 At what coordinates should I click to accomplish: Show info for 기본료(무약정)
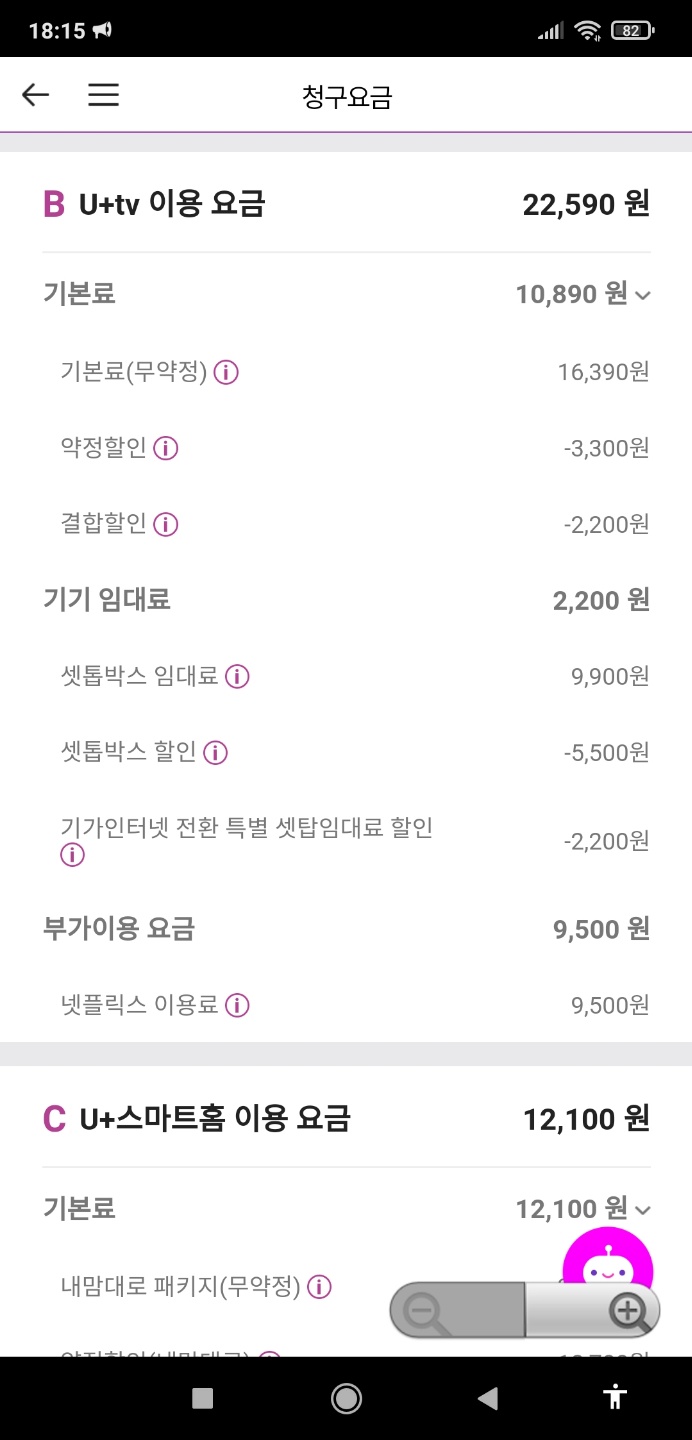(227, 373)
